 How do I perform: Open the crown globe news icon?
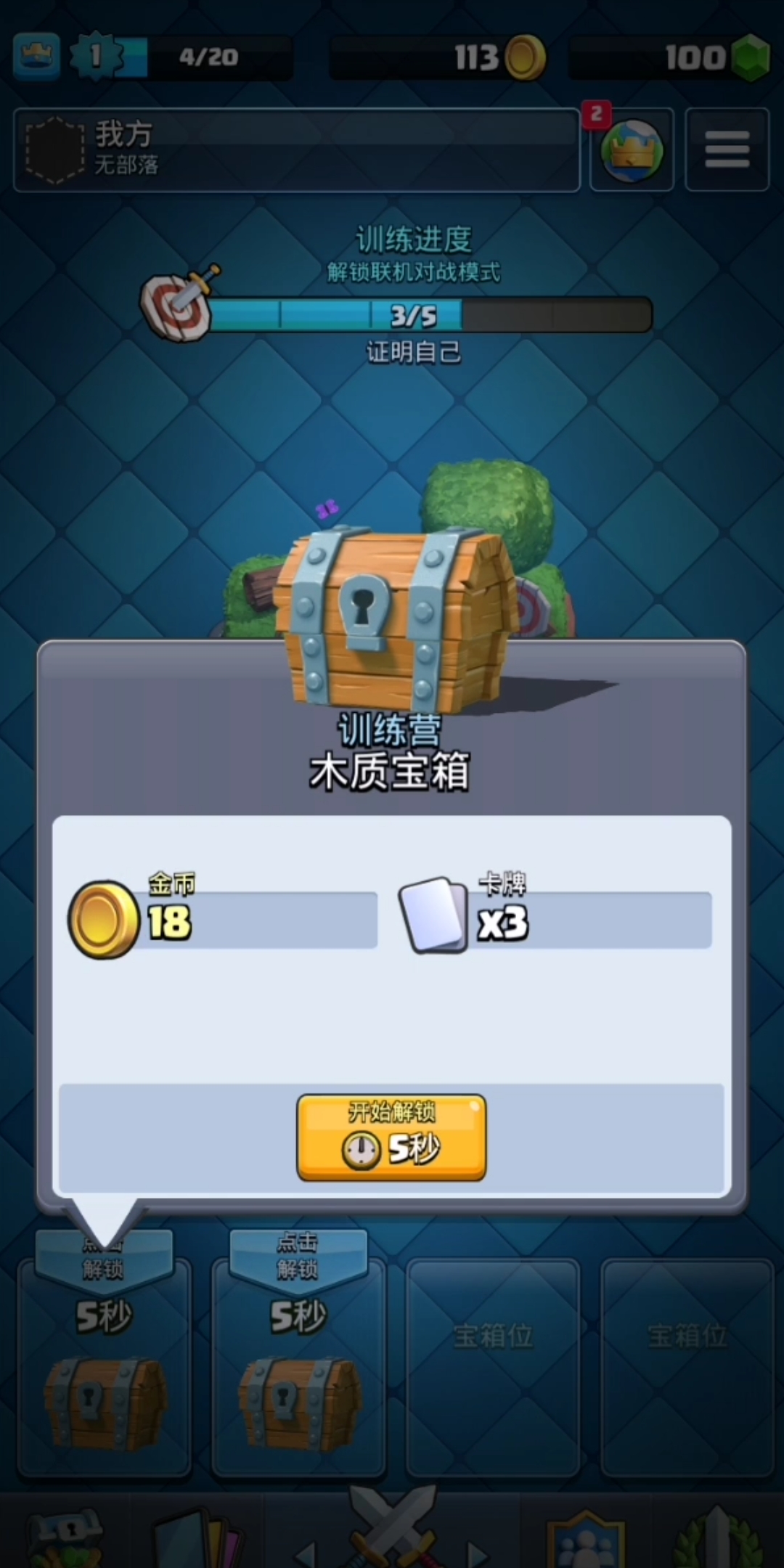tap(632, 150)
